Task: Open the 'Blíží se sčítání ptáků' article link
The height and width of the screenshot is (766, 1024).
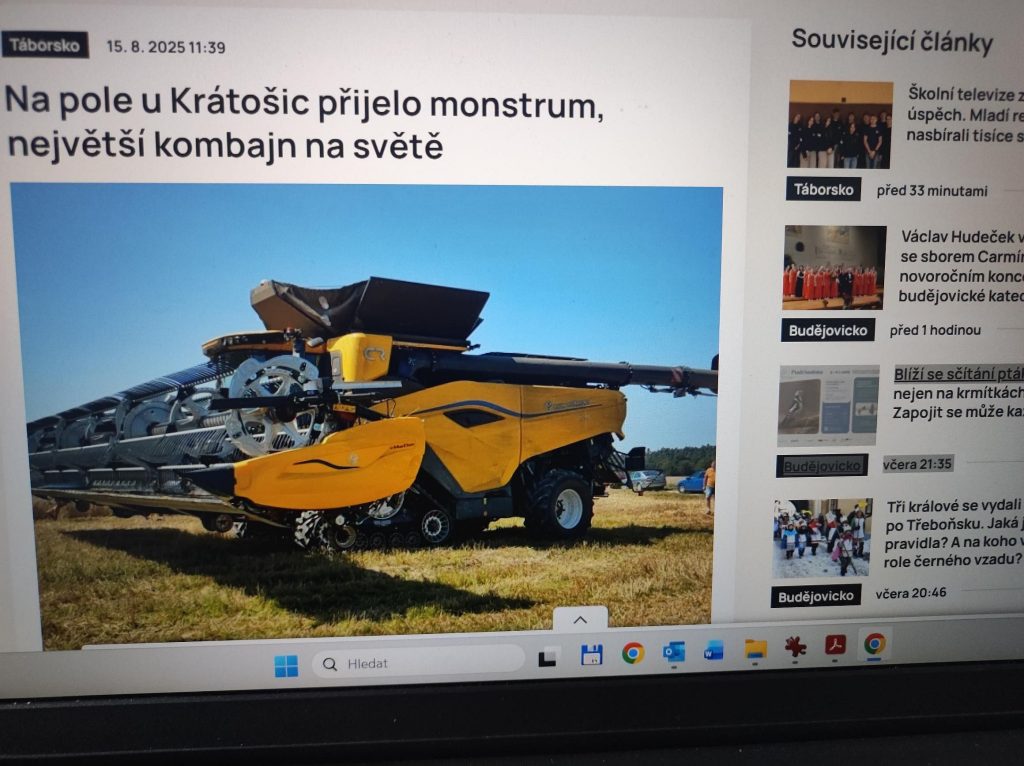Action: (x=957, y=374)
